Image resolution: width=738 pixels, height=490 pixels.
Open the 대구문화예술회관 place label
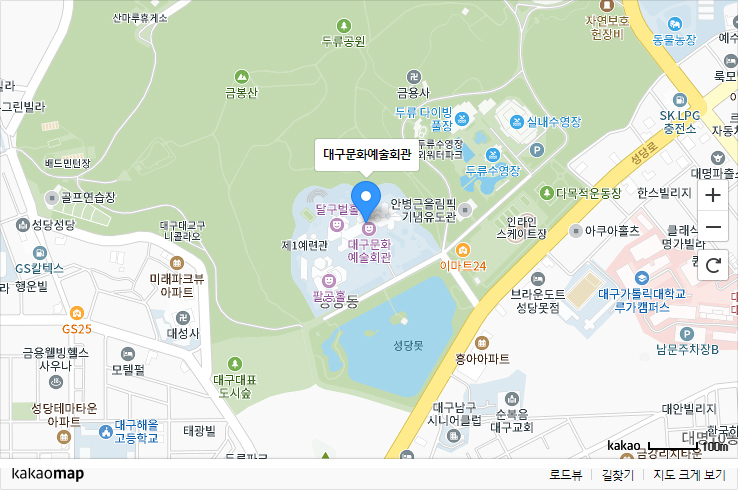(x=367, y=155)
